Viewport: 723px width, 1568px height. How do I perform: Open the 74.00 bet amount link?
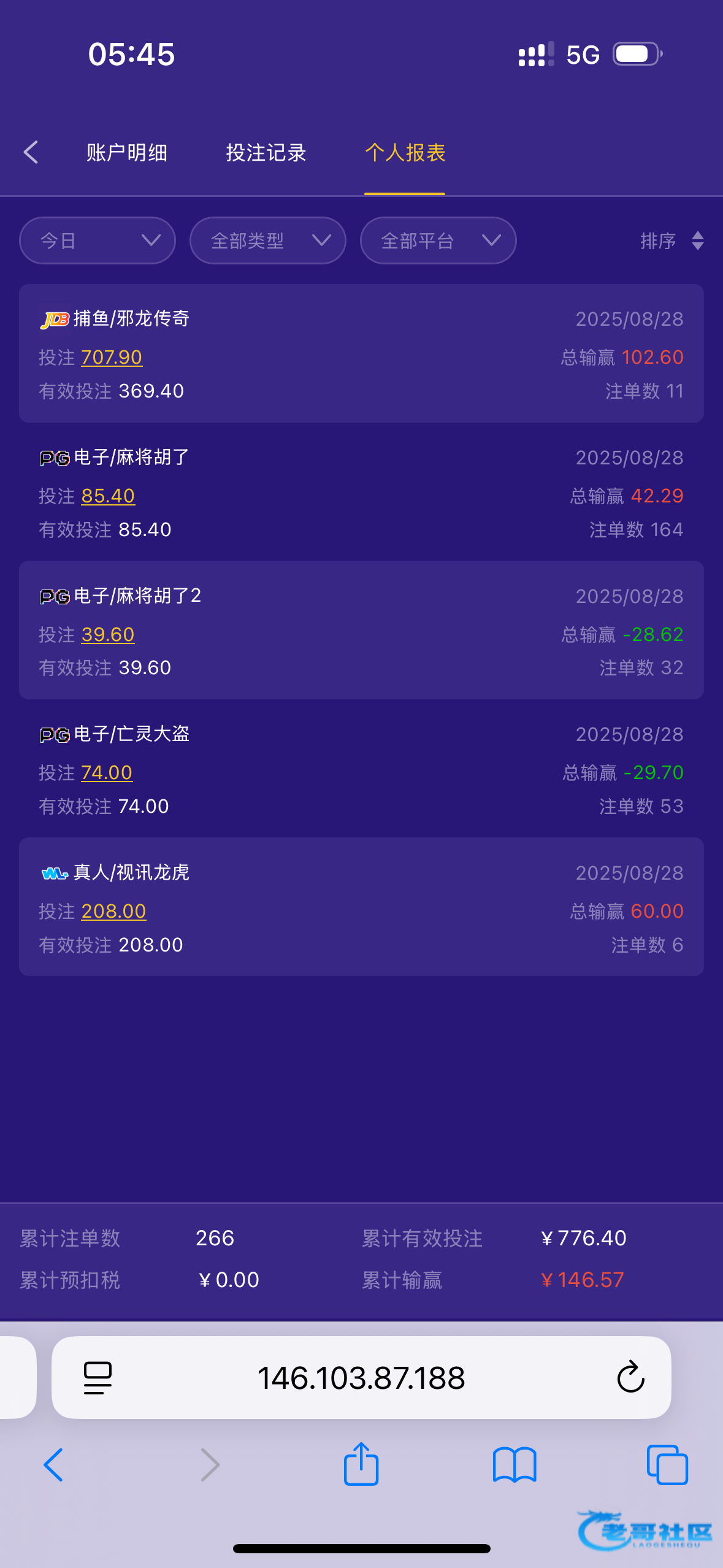(x=107, y=772)
